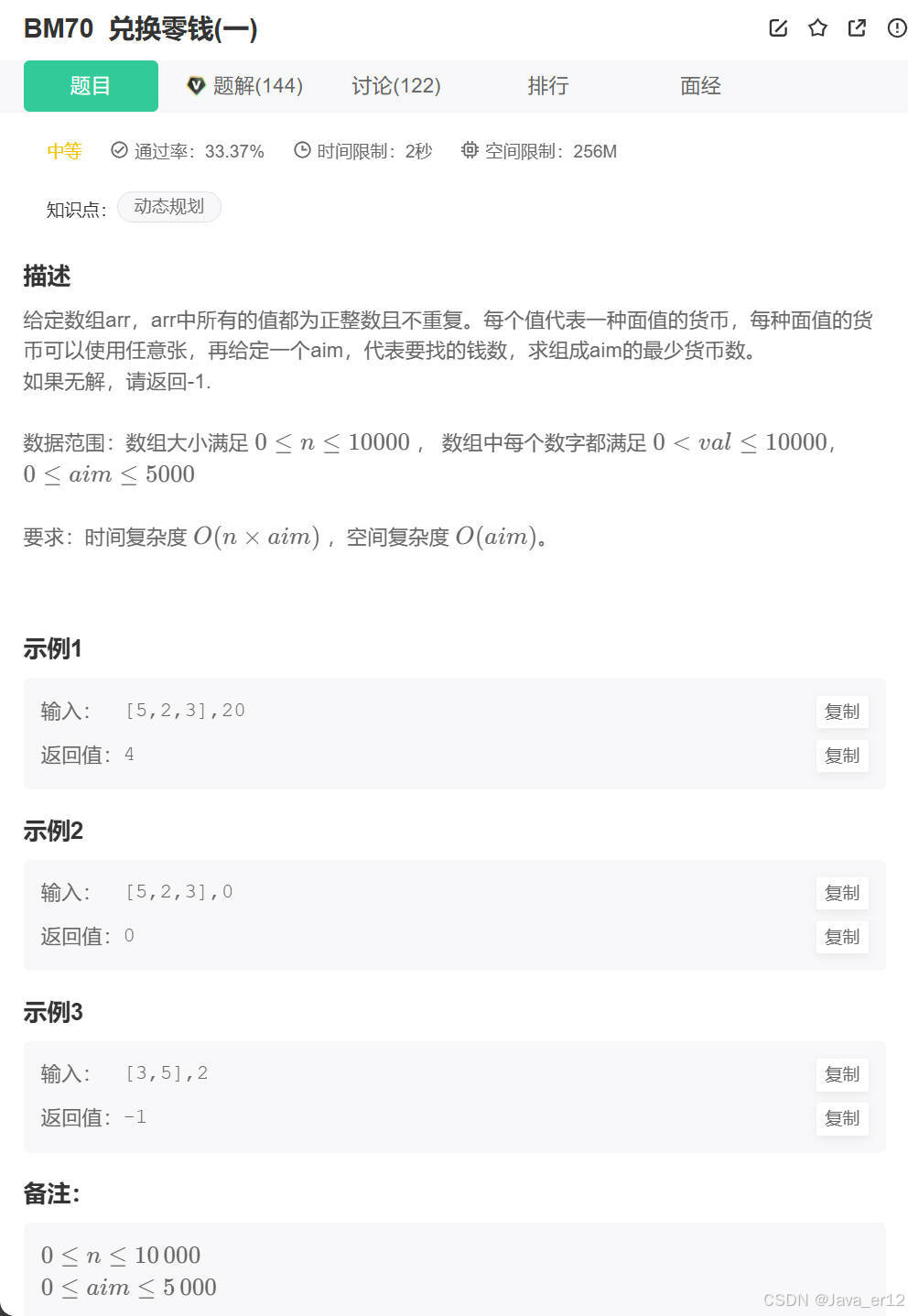Image resolution: width=908 pixels, height=1316 pixels.
Task: Click the 动态规划 knowledge tag
Action: (x=169, y=207)
